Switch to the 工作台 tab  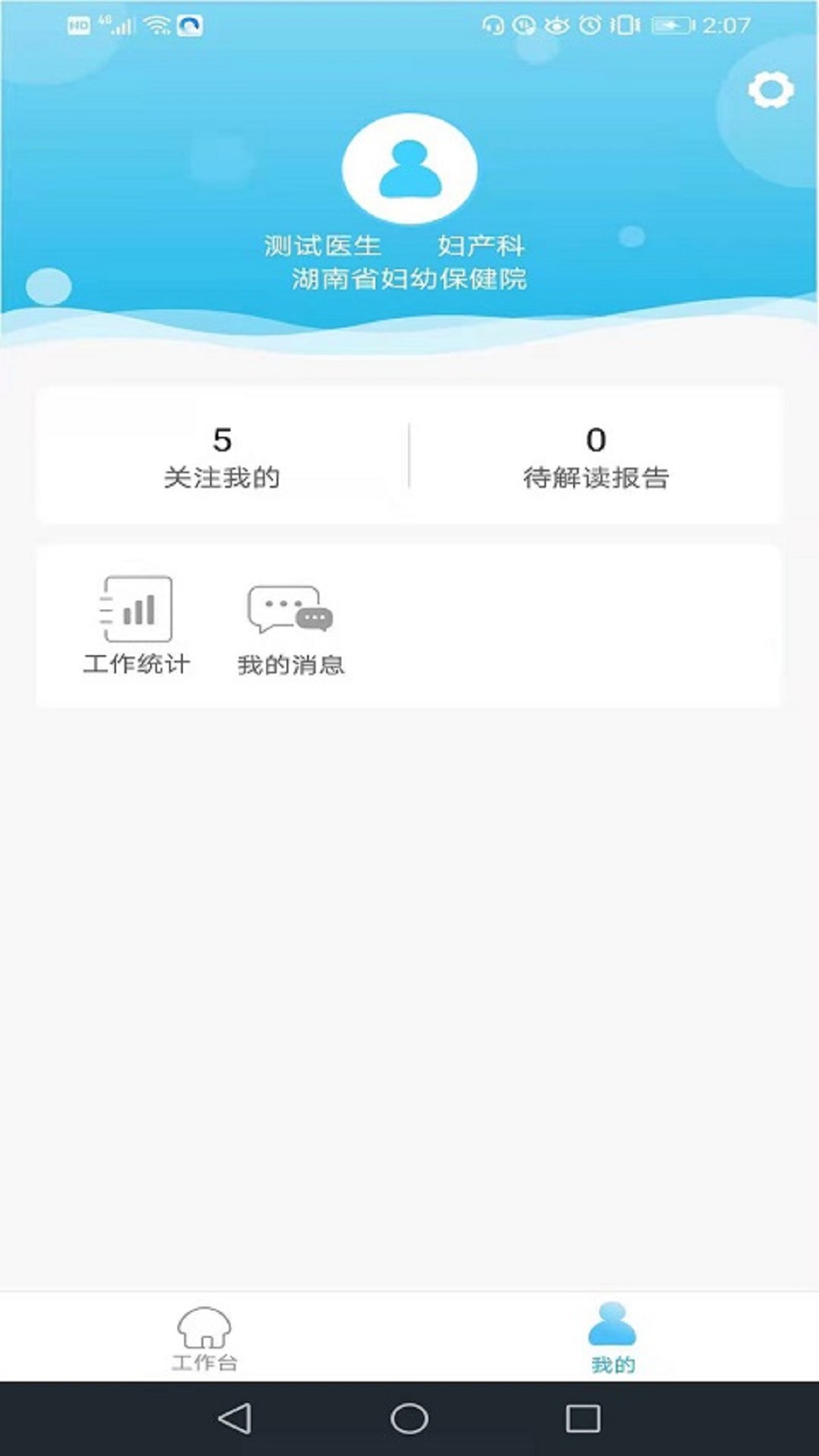(x=204, y=1339)
